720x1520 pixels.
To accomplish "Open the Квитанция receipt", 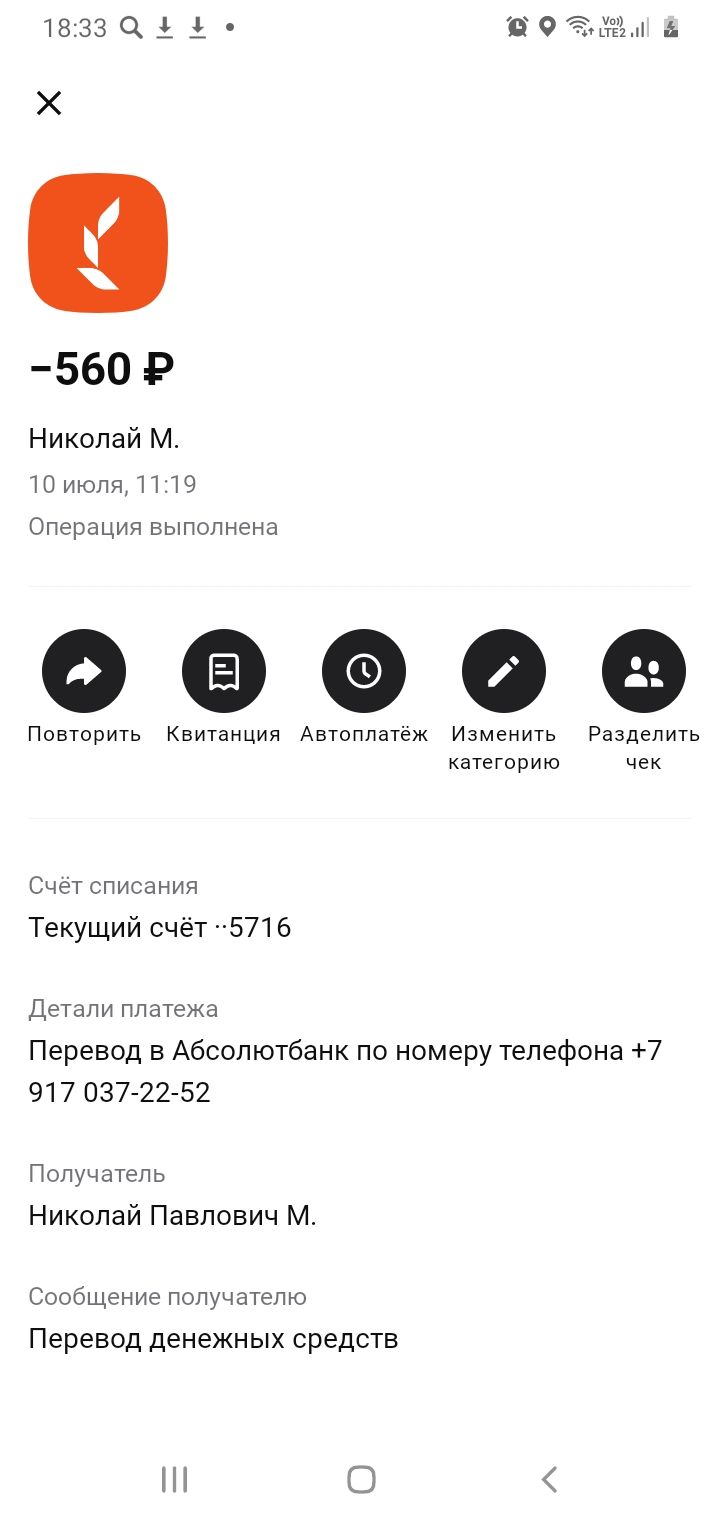I will tap(224, 671).
